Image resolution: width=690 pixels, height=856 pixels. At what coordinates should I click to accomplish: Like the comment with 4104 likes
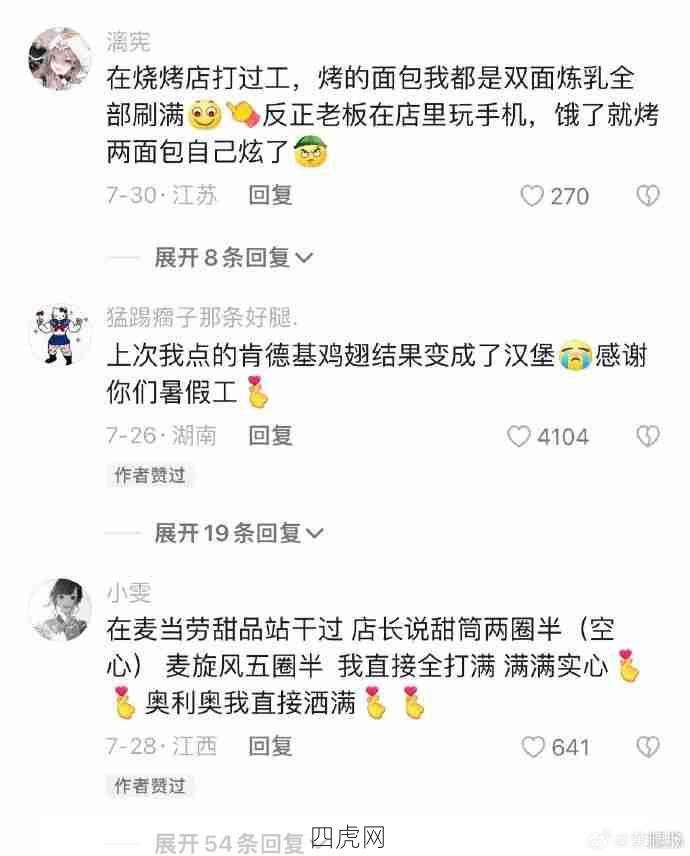click(519, 436)
